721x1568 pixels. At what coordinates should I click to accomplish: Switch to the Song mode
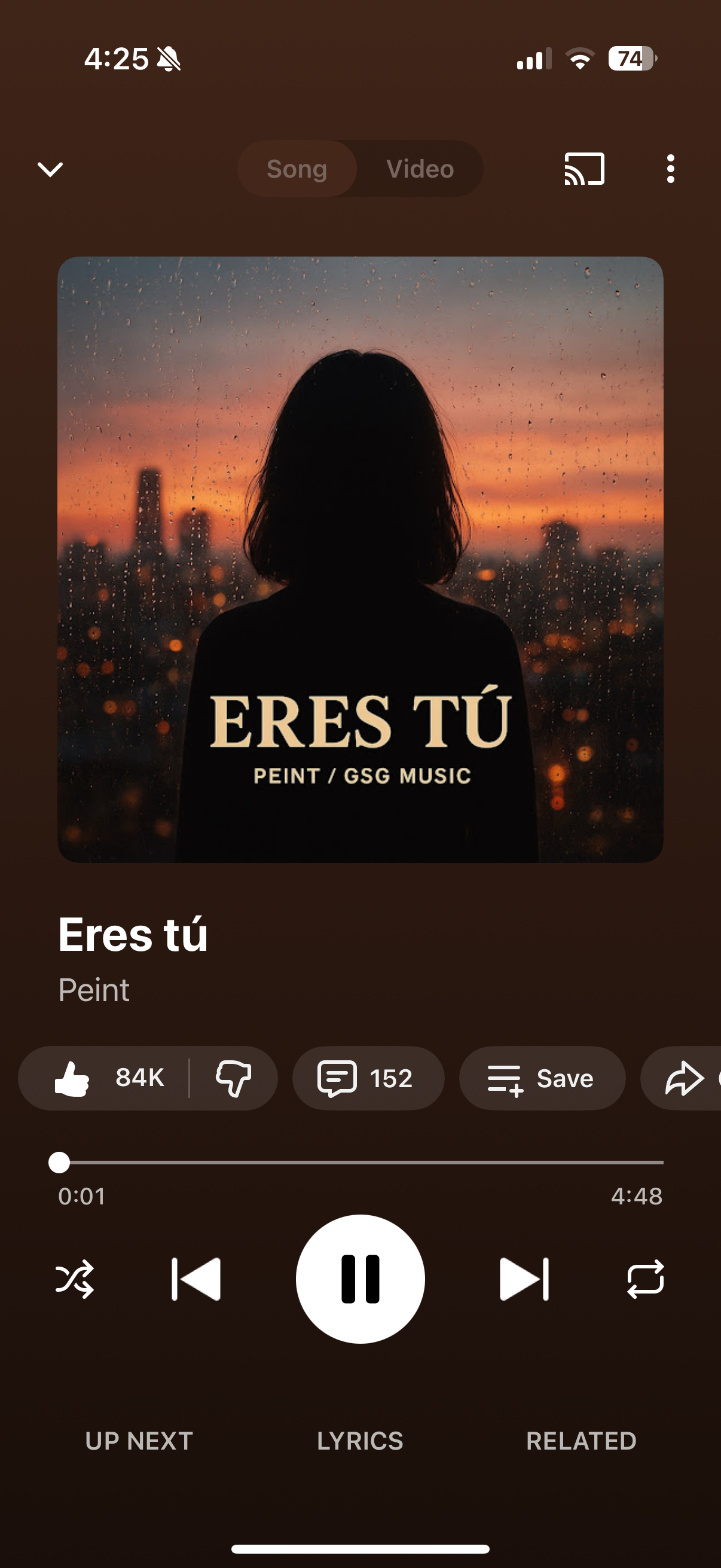click(x=297, y=169)
